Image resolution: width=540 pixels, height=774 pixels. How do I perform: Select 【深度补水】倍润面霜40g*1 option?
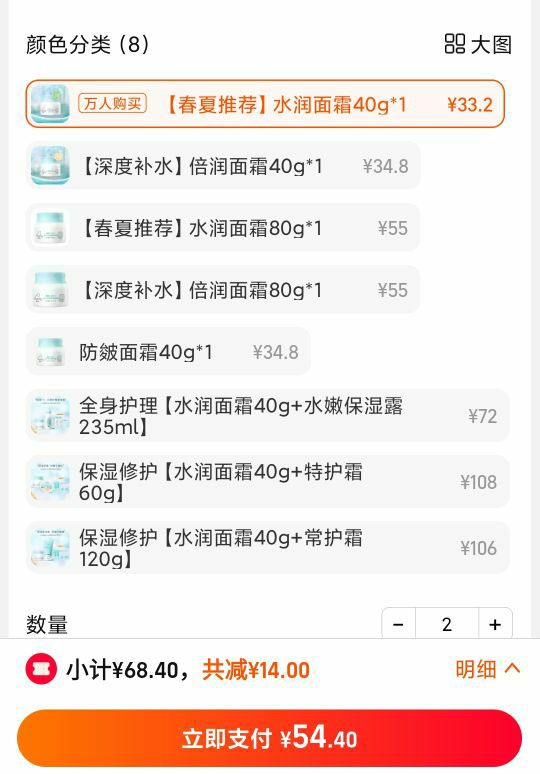[223, 166]
